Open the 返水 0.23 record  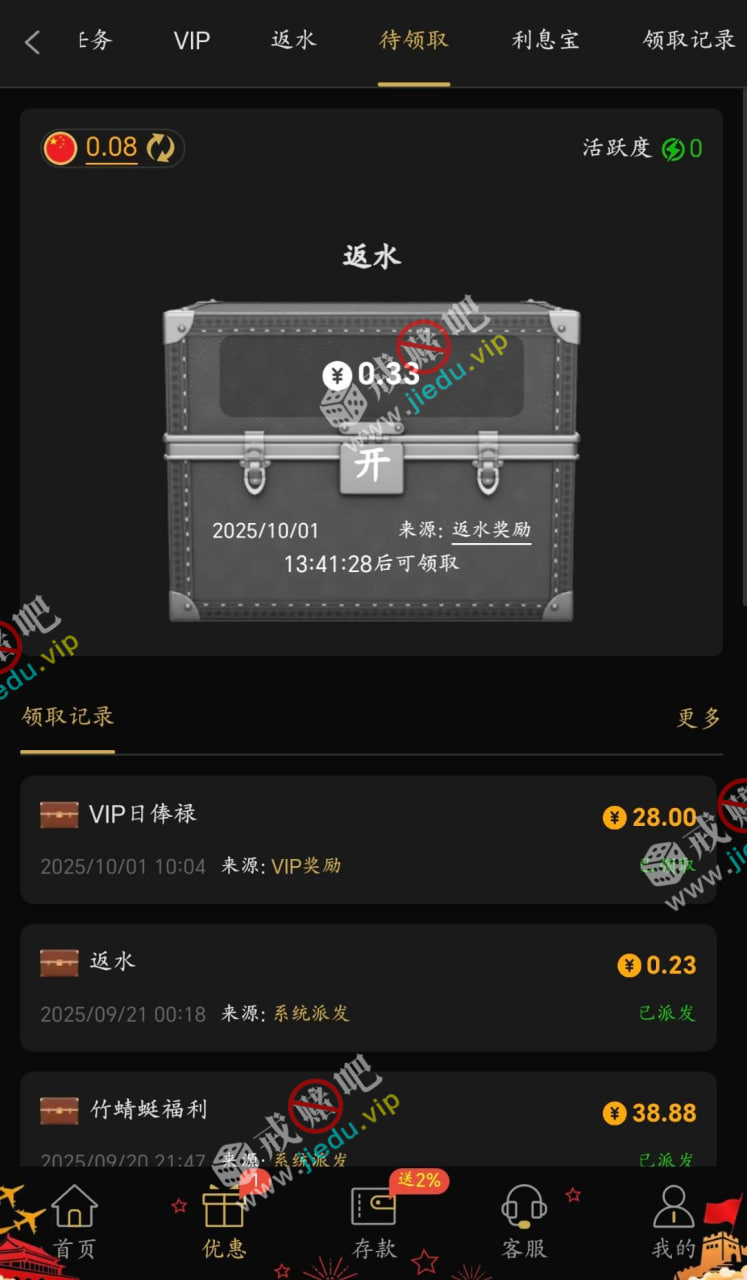pos(368,987)
